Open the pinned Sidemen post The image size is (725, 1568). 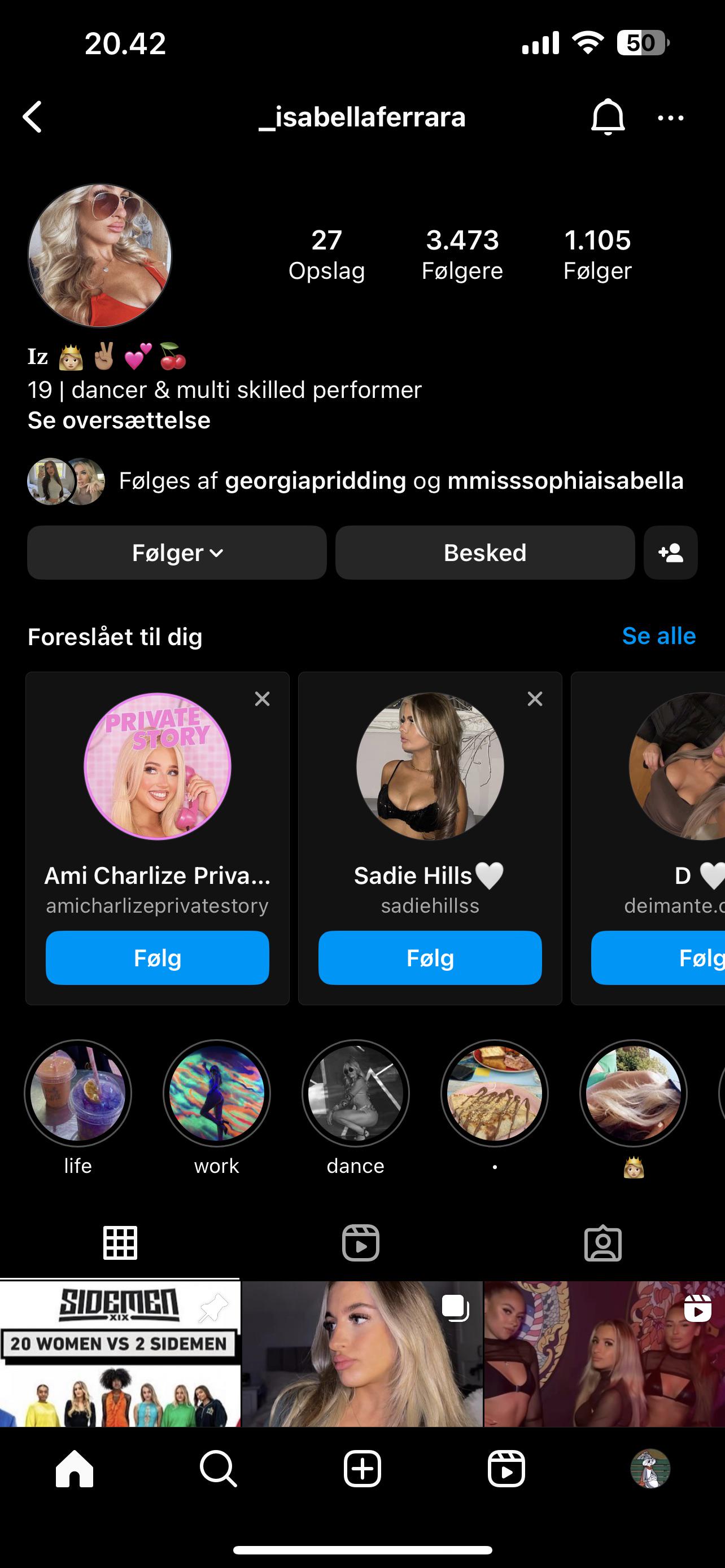(120, 1354)
